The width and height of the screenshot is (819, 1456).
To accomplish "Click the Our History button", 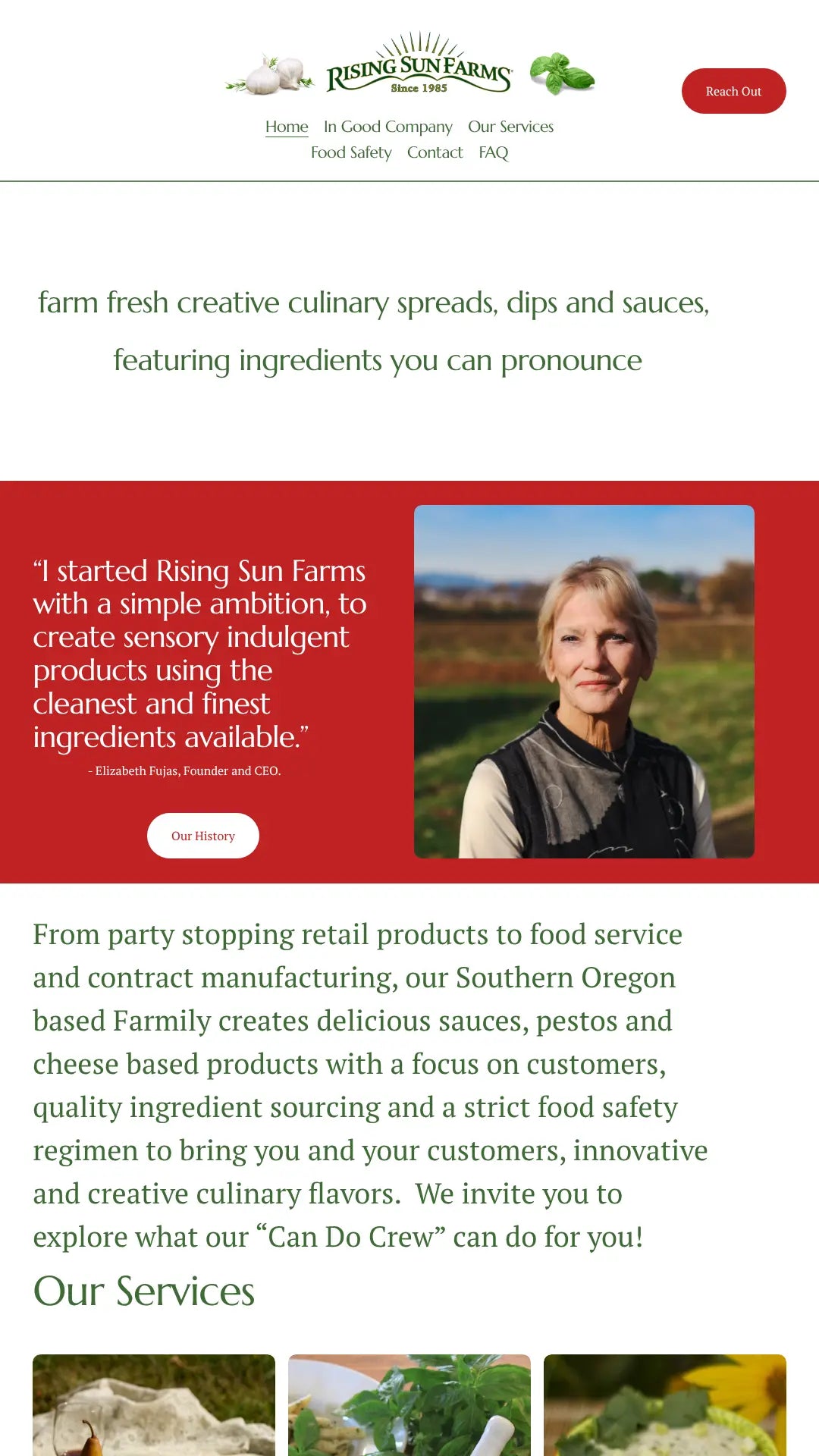I will (x=202, y=836).
